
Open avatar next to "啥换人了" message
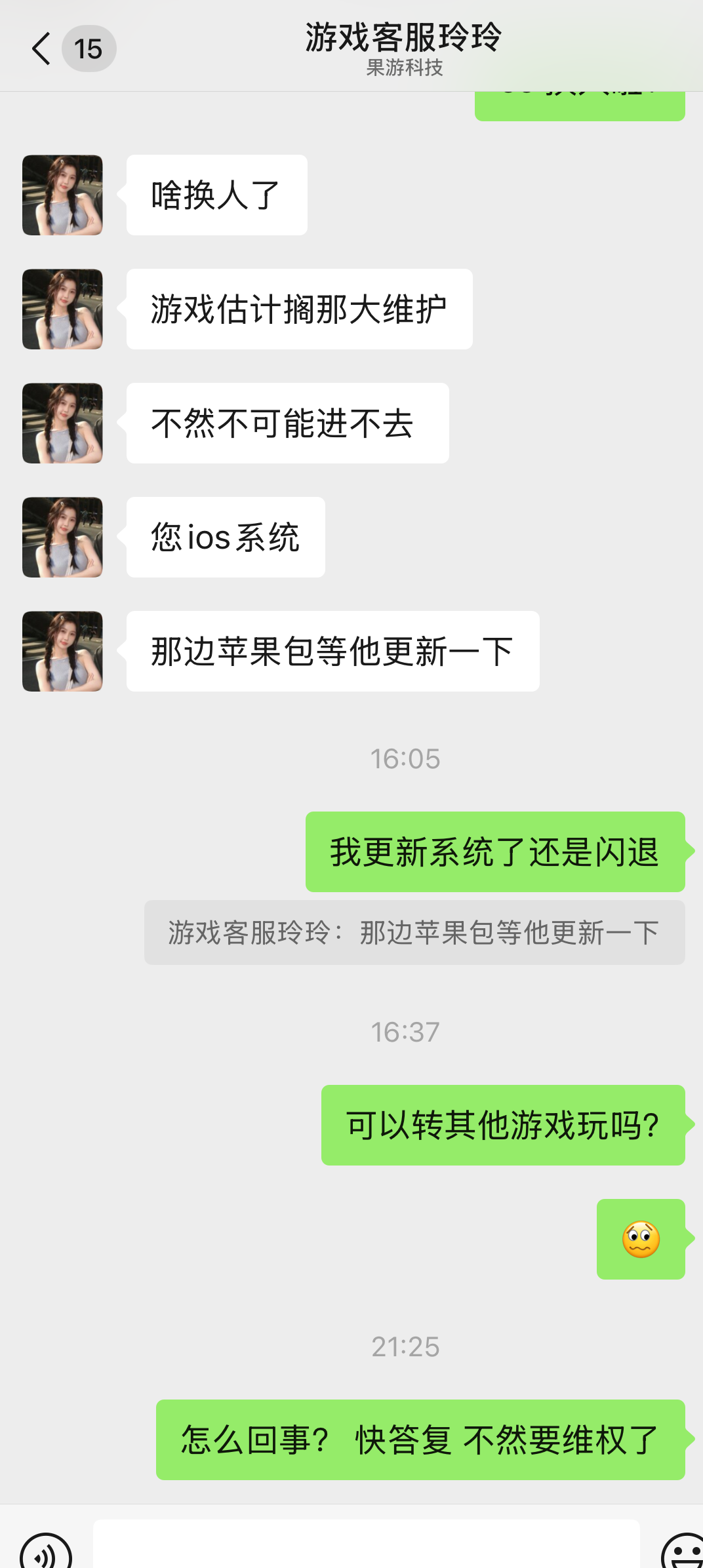(x=62, y=195)
